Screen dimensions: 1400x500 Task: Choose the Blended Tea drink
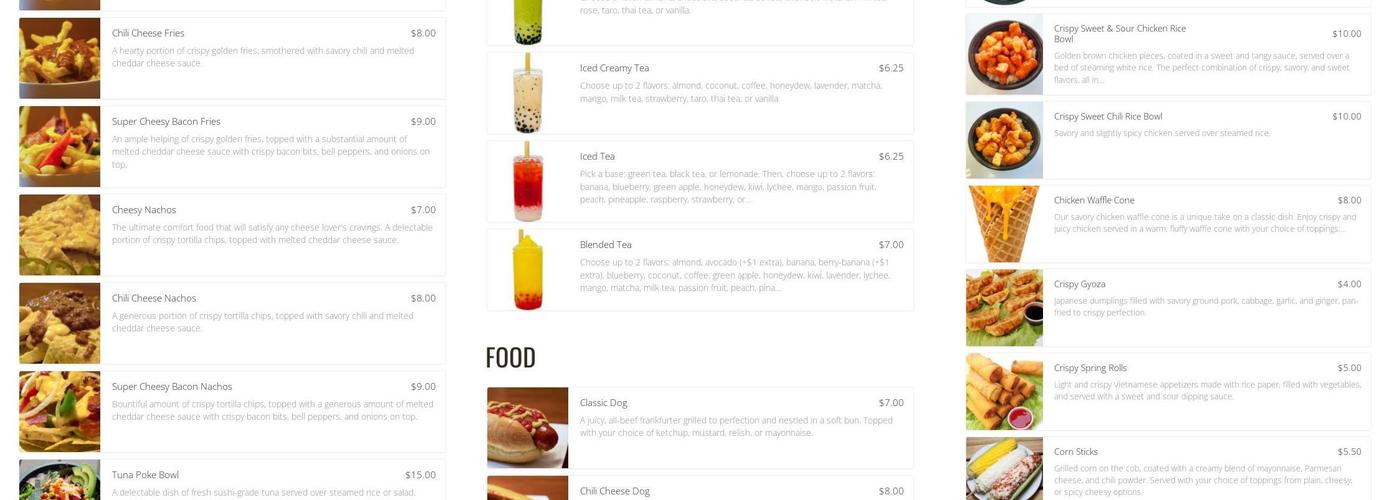click(x=700, y=269)
